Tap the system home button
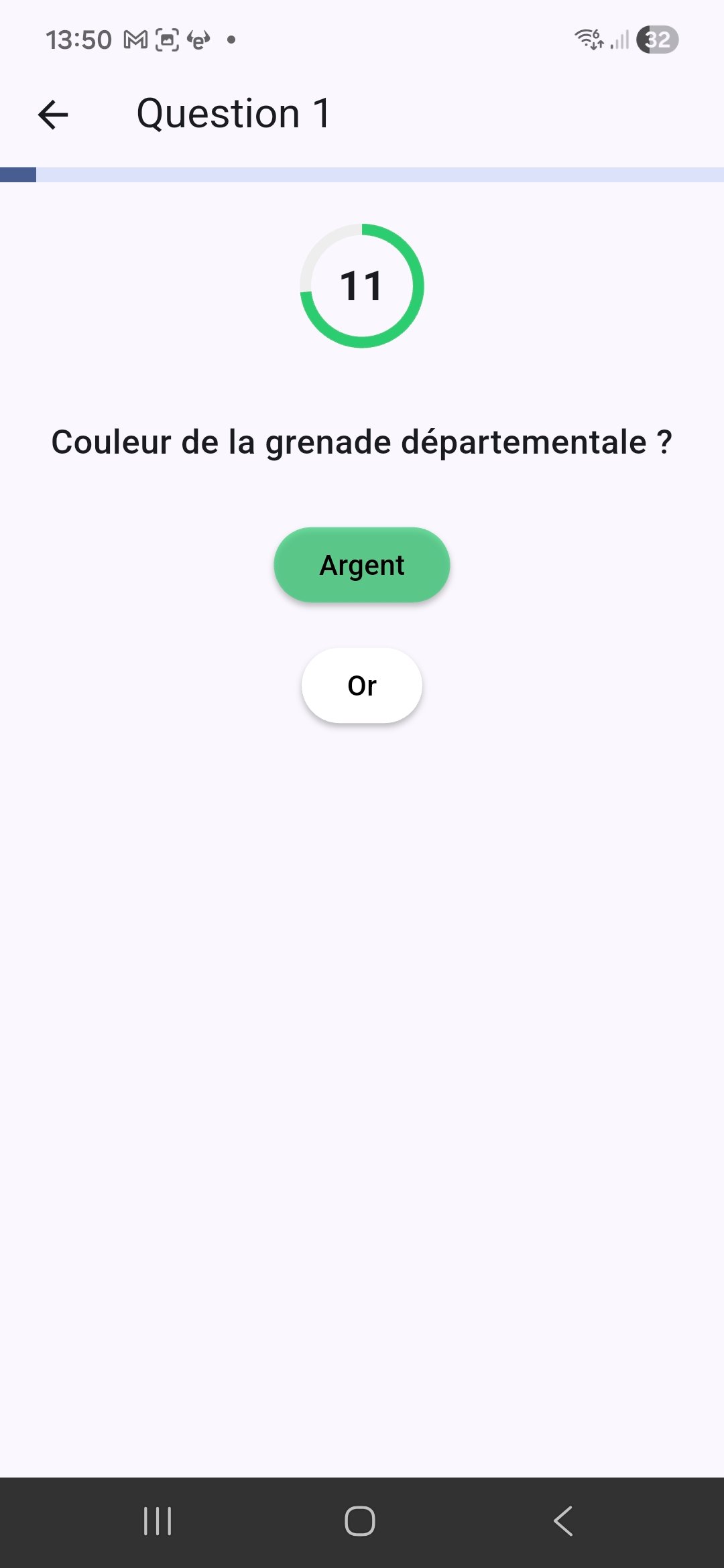724x1568 pixels. point(360,1521)
